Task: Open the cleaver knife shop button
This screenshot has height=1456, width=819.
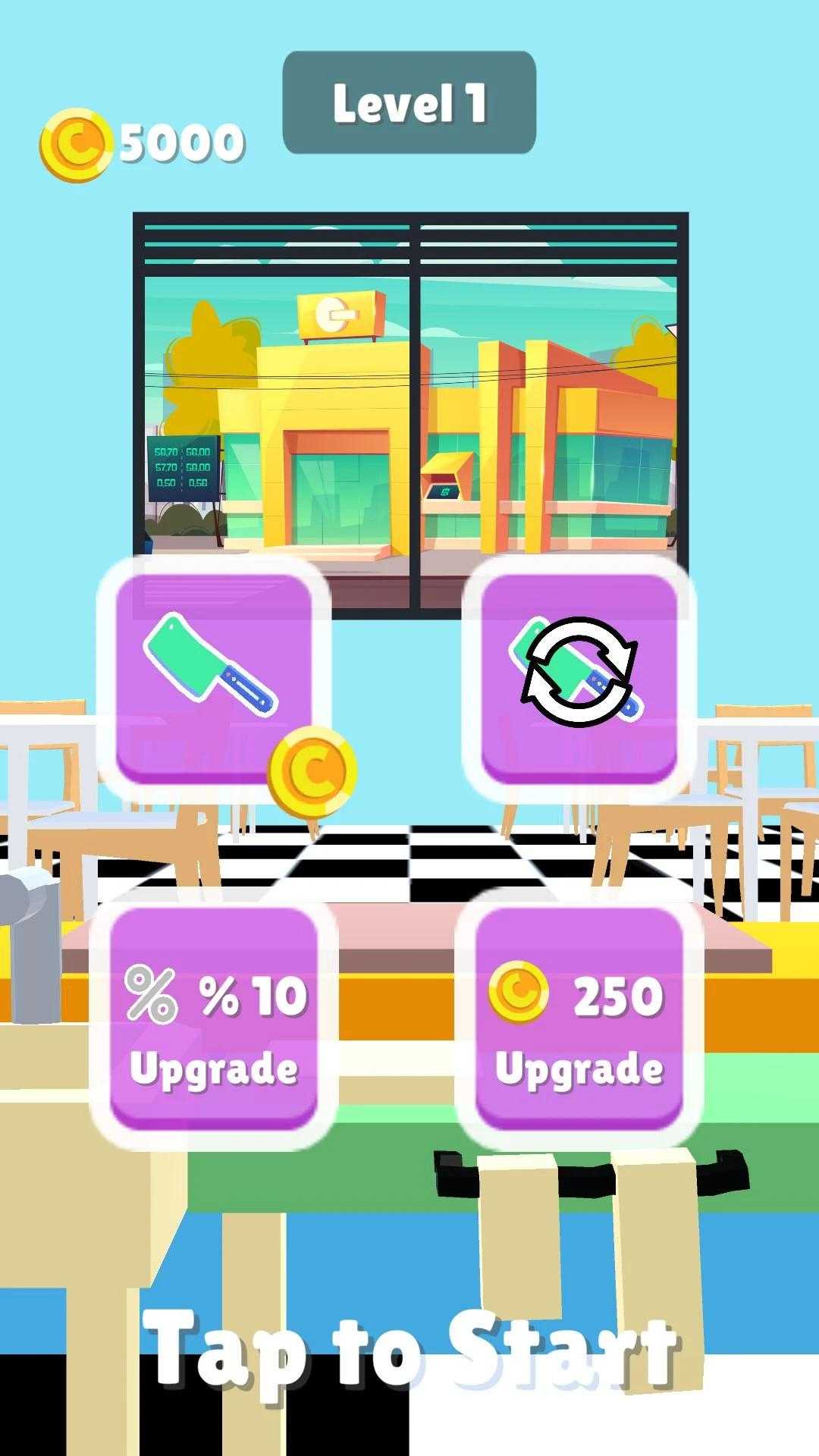Action: click(214, 678)
